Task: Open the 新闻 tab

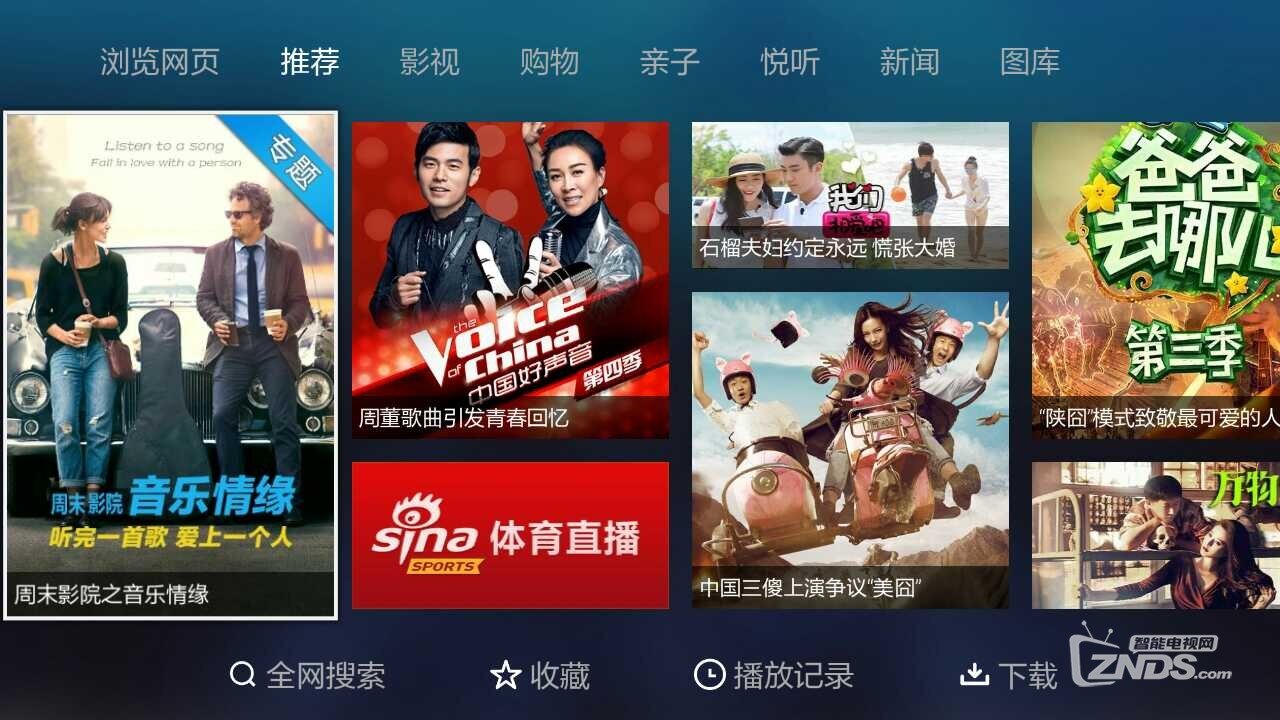Action: 910,62
